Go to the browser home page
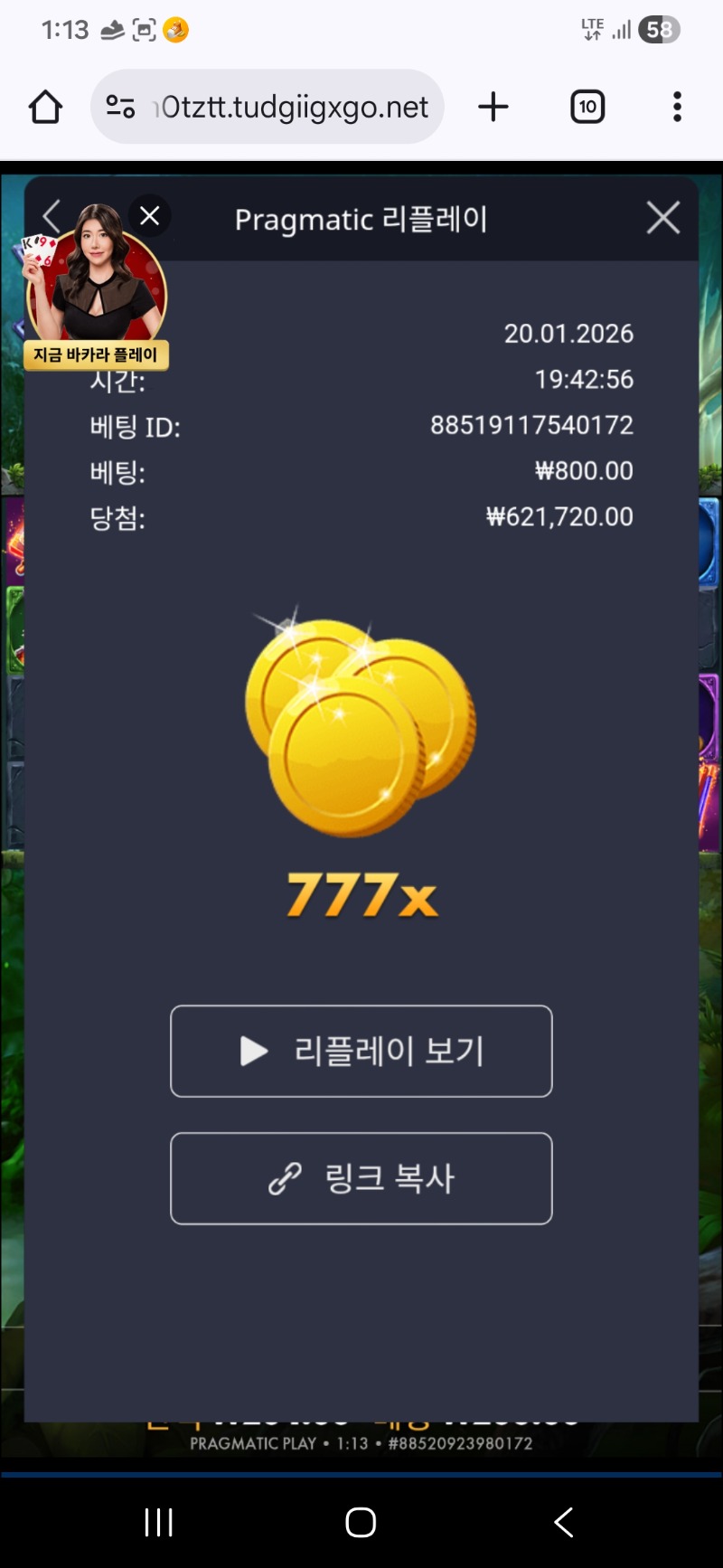Image resolution: width=723 pixels, height=1568 pixels. tap(45, 108)
